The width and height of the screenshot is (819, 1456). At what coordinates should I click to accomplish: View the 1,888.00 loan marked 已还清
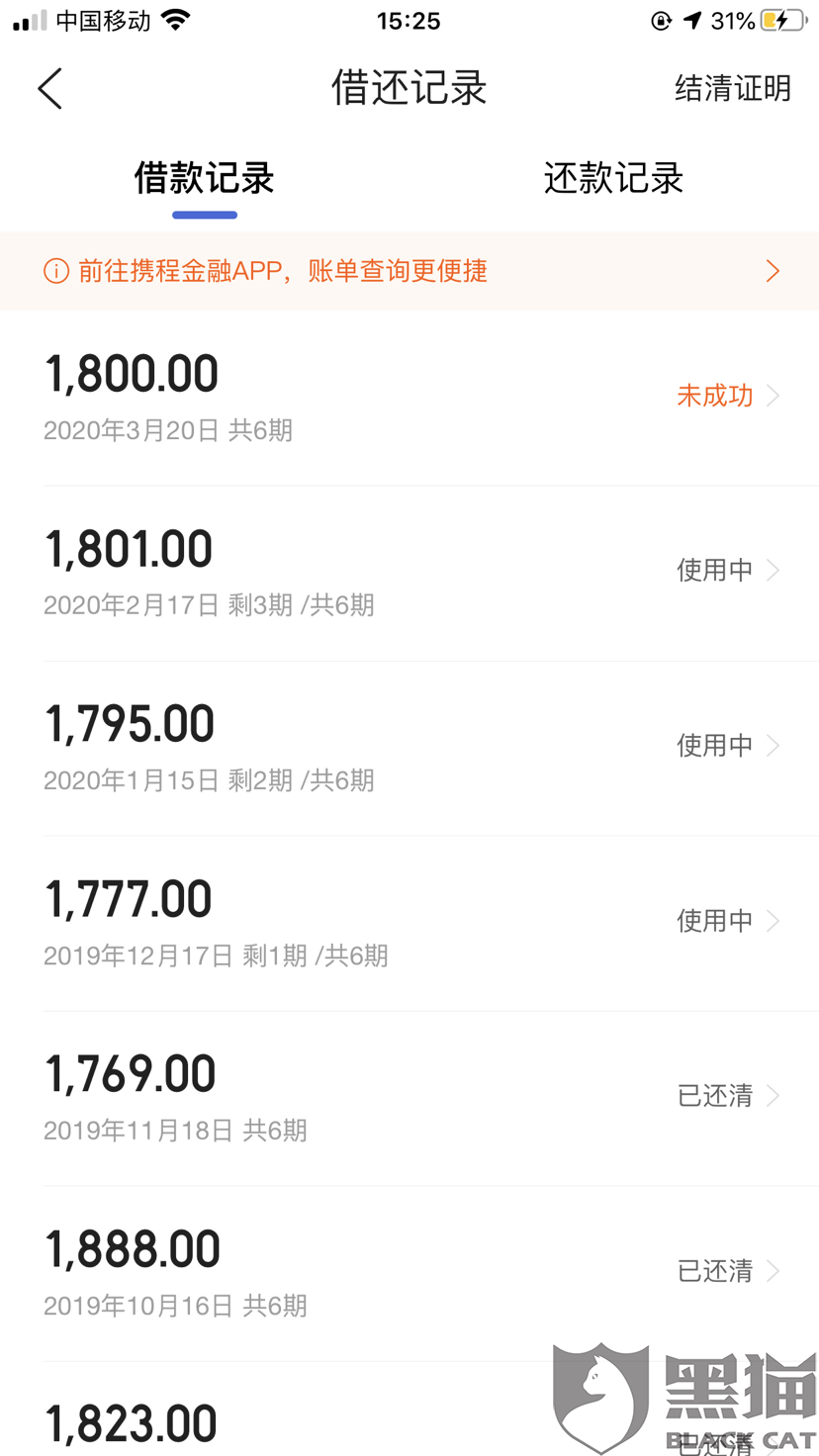click(x=409, y=1273)
